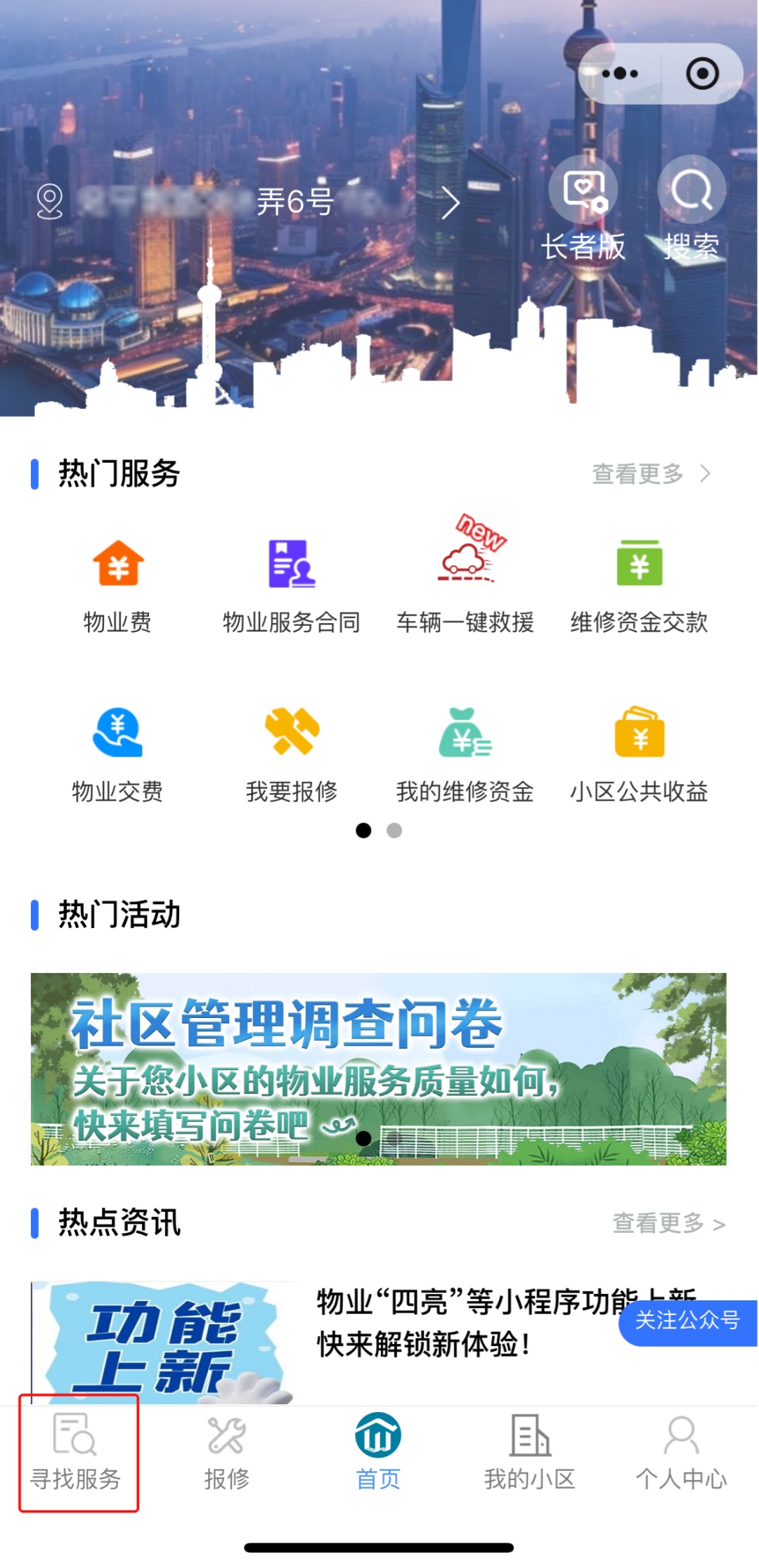Screen dimensions: 759x1568
Task: Open 物业费 service
Action: (x=118, y=584)
